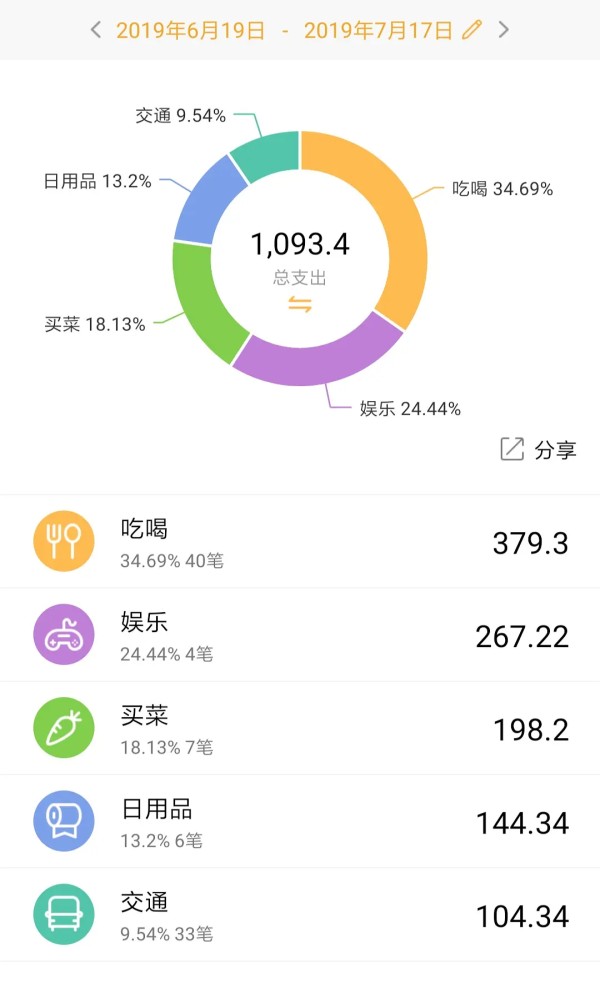Tap the 分享 share button

(538, 449)
